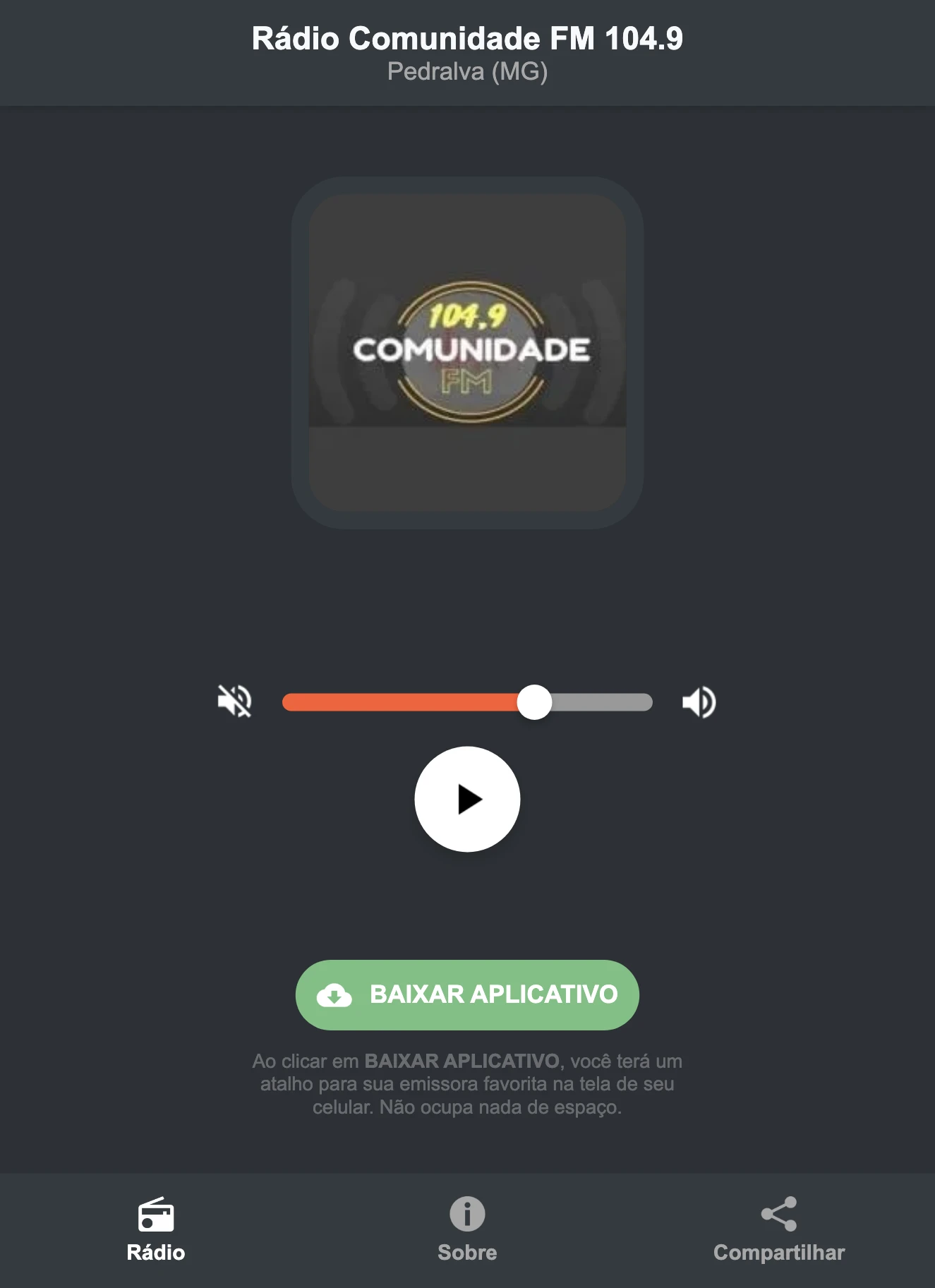Open the Compartilhar sharing options
The image size is (935, 1288).
[779, 1253]
